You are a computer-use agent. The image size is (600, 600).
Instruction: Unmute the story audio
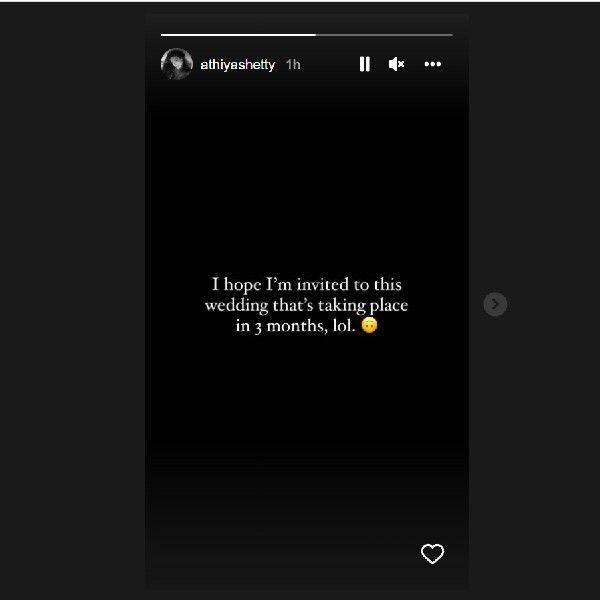point(396,64)
